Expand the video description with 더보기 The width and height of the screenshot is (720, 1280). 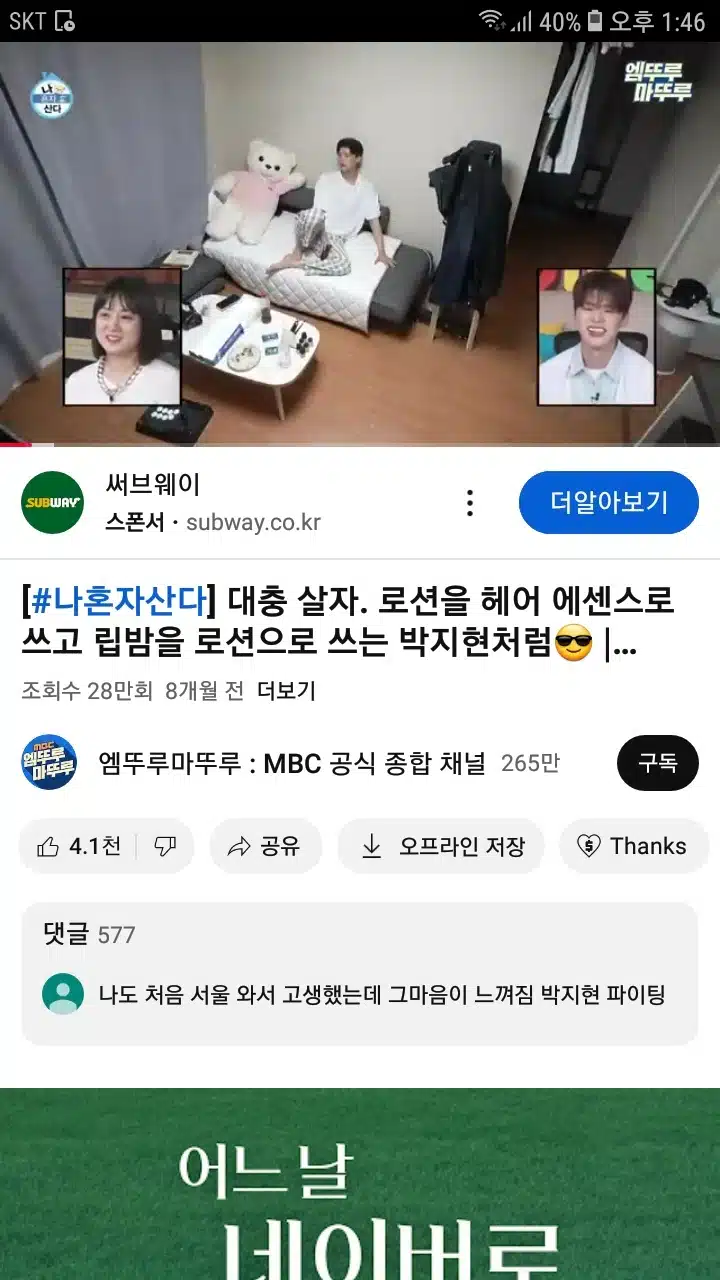[286, 690]
